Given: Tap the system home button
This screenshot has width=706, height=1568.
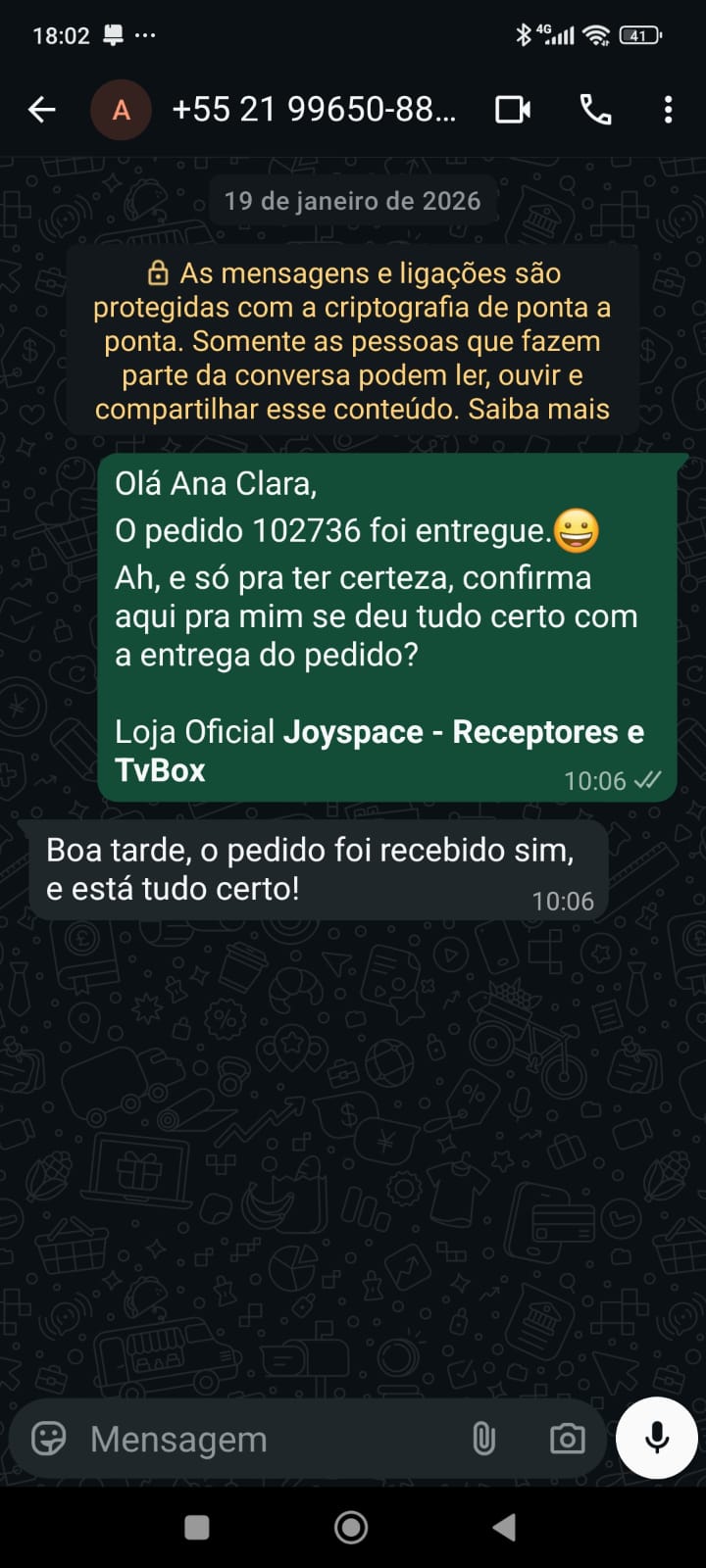Looking at the screenshot, I should pos(351,1527).
